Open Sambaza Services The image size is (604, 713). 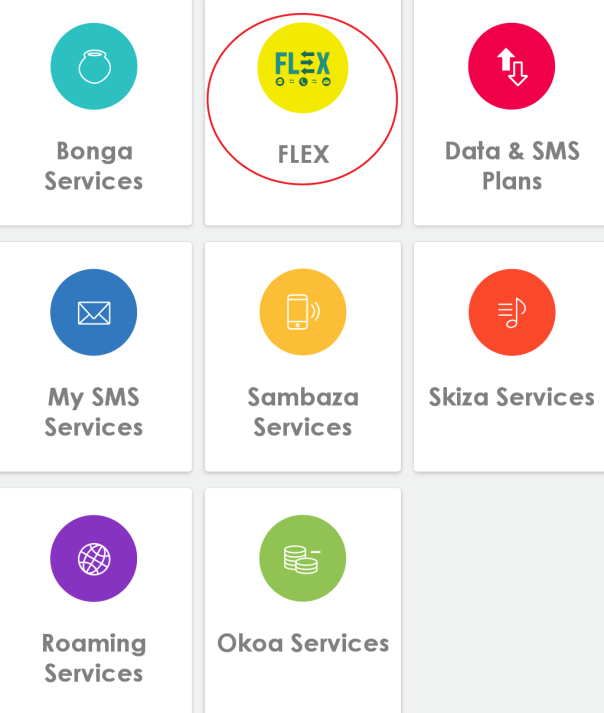(302, 355)
